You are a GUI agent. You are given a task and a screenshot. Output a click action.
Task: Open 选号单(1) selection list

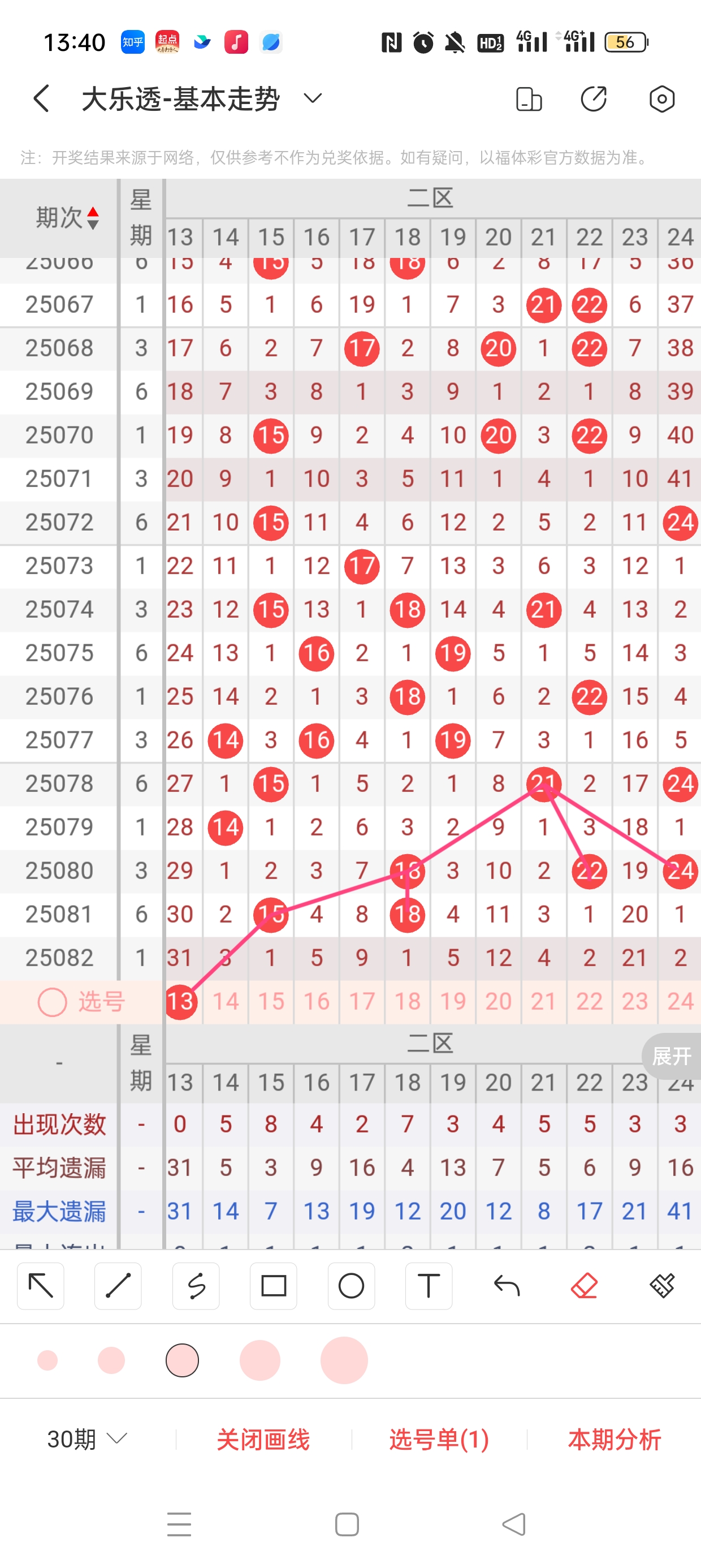click(439, 1439)
